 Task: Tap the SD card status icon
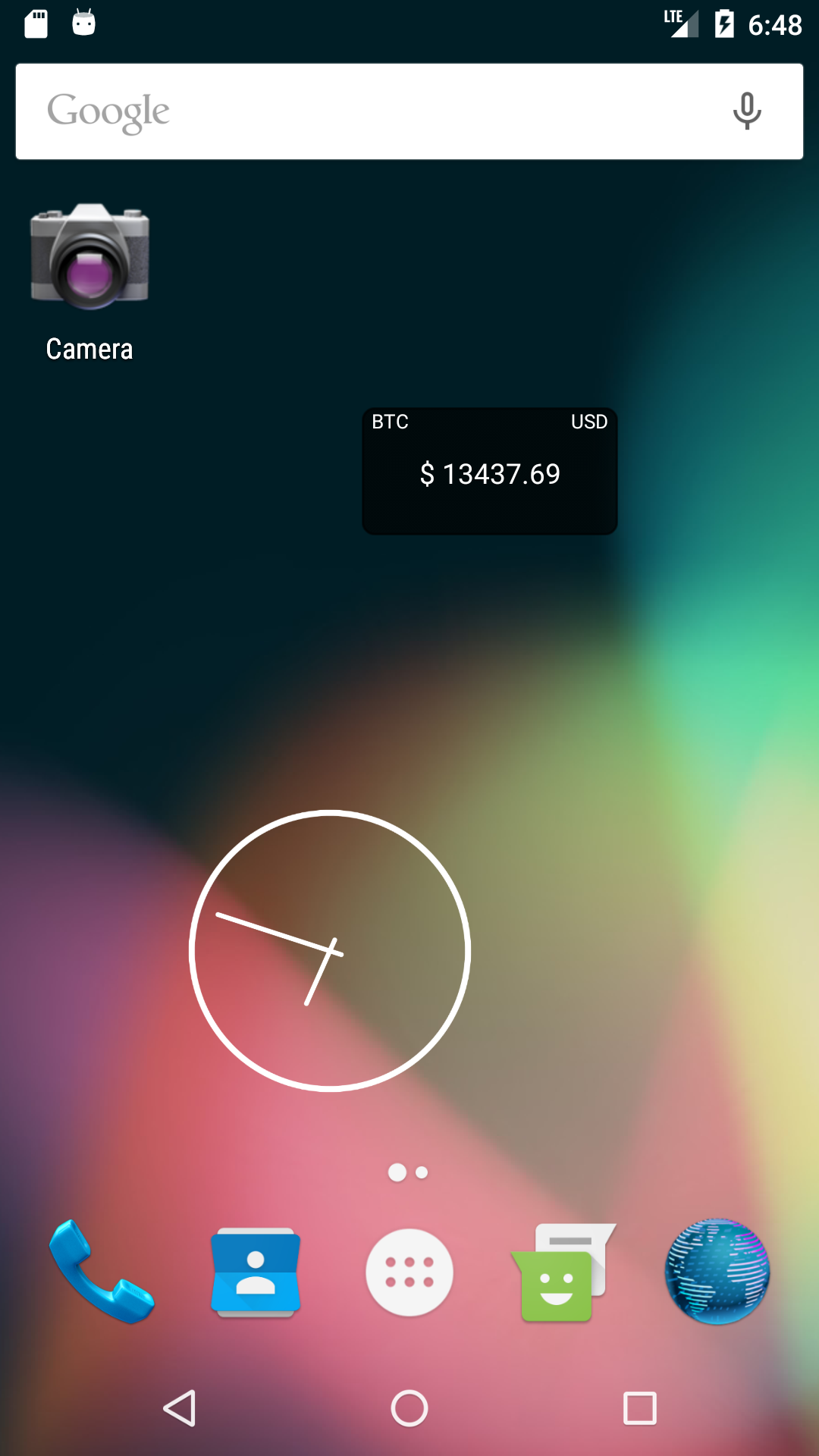point(34,24)
